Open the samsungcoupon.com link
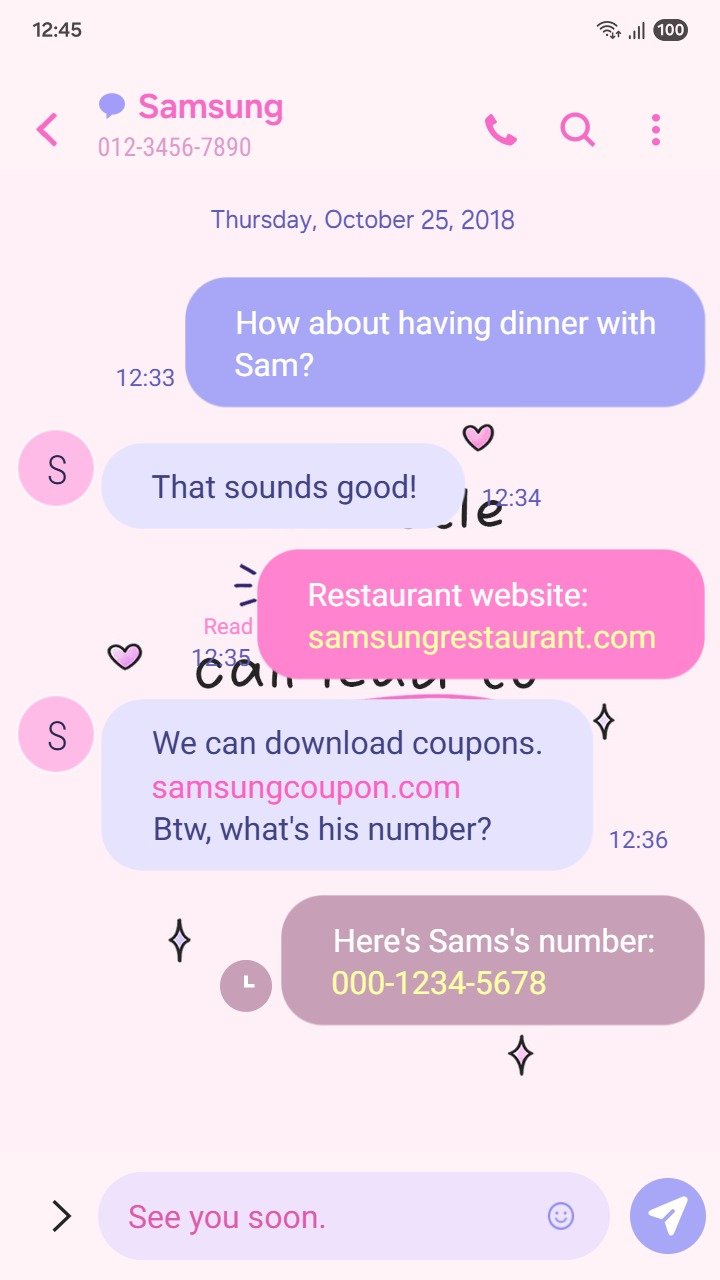The height and width of the screenshot is (1280, 720). (306, 787)
